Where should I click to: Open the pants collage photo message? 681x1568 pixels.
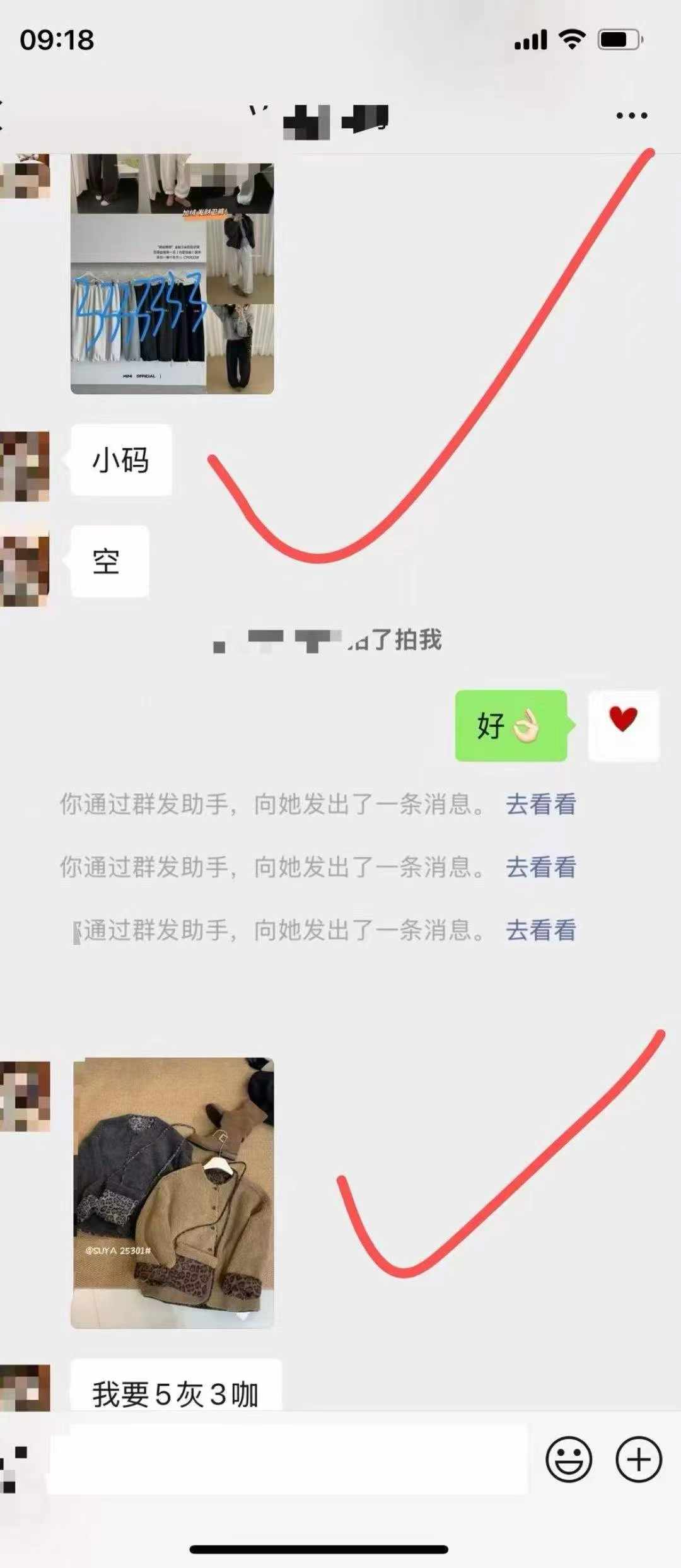point(172,274)
